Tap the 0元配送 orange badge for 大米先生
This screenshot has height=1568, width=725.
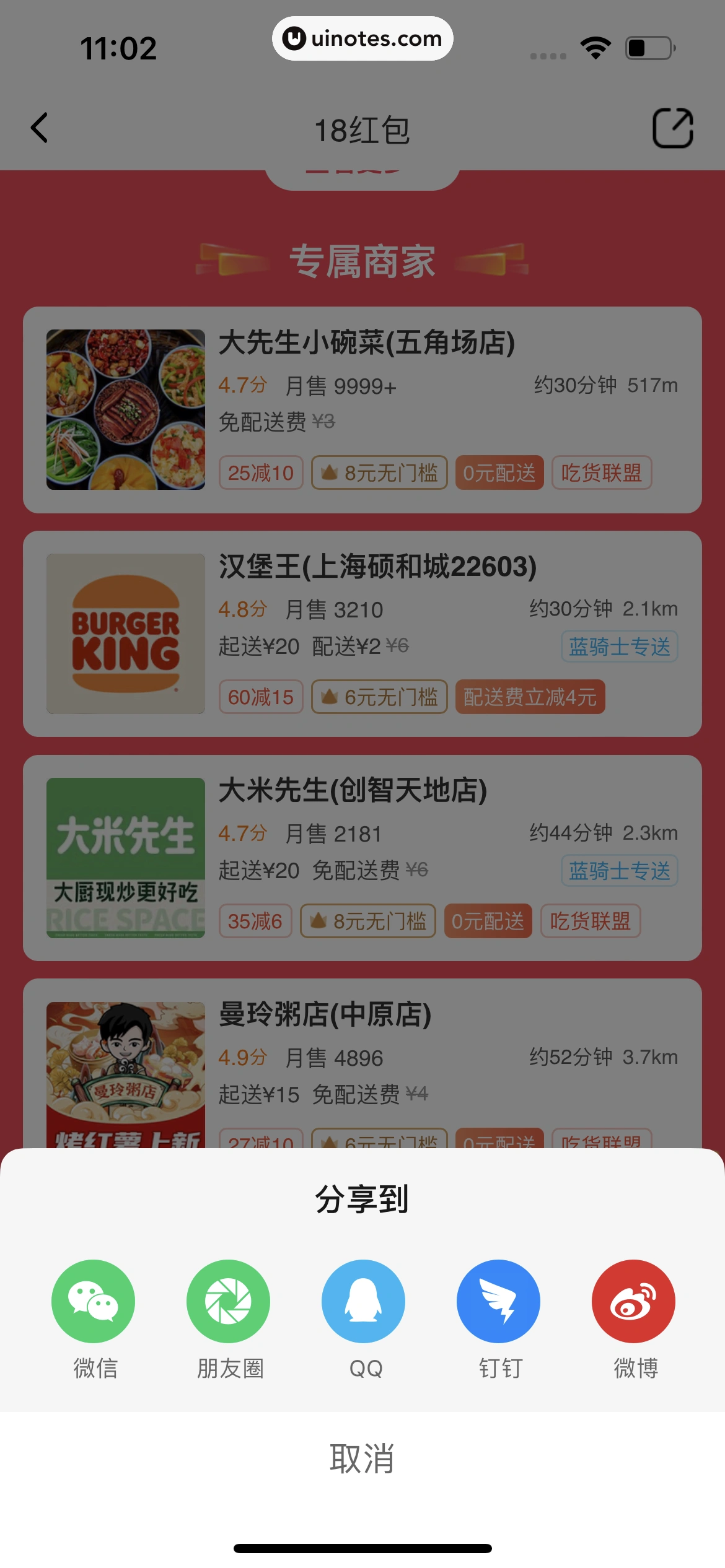(x=489, y=921)
